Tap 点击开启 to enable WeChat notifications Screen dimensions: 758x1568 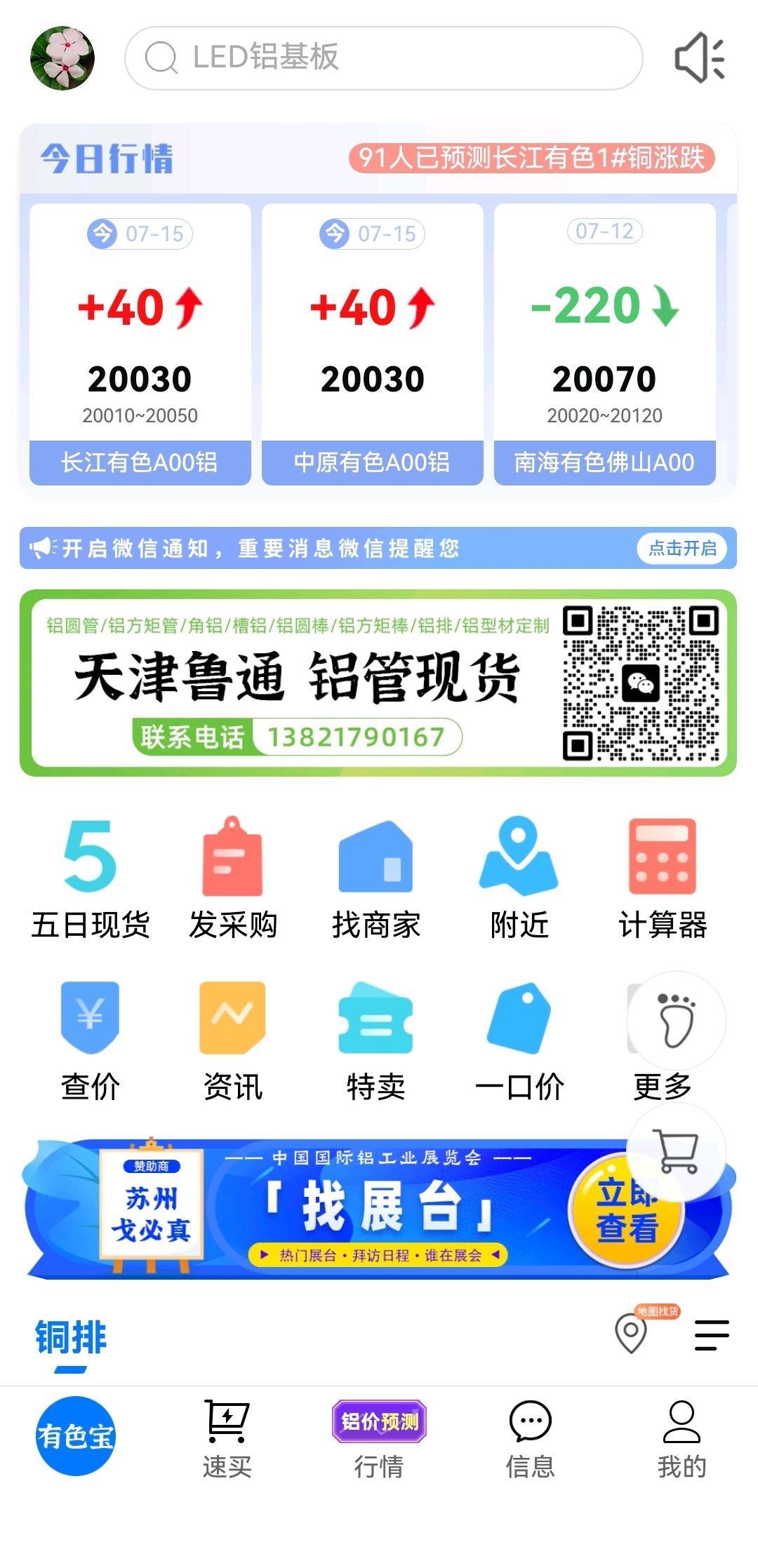(682, 548)
